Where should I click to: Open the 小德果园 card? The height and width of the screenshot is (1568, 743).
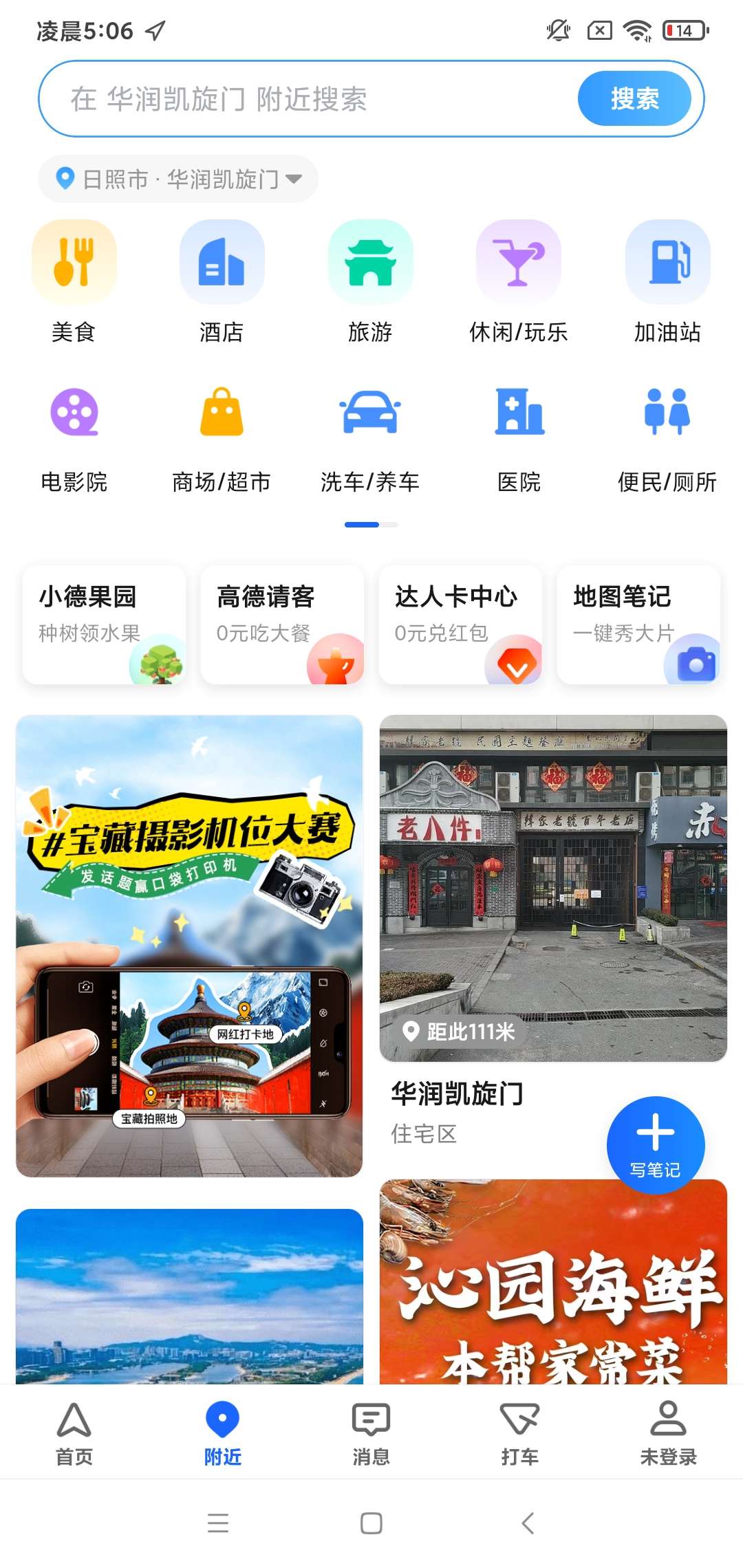click(105, 624)
